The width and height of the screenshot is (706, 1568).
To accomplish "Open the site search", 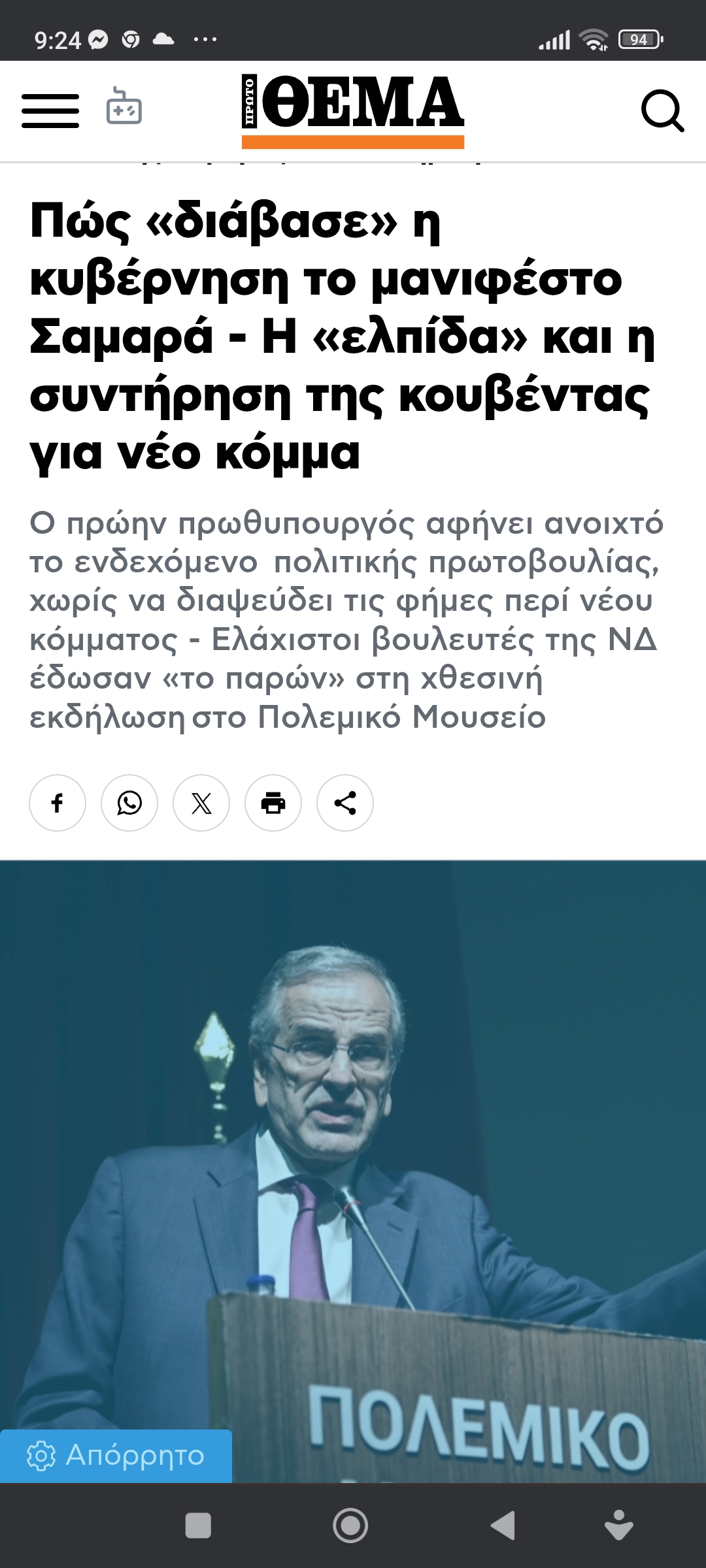I will tap(662, 110).
